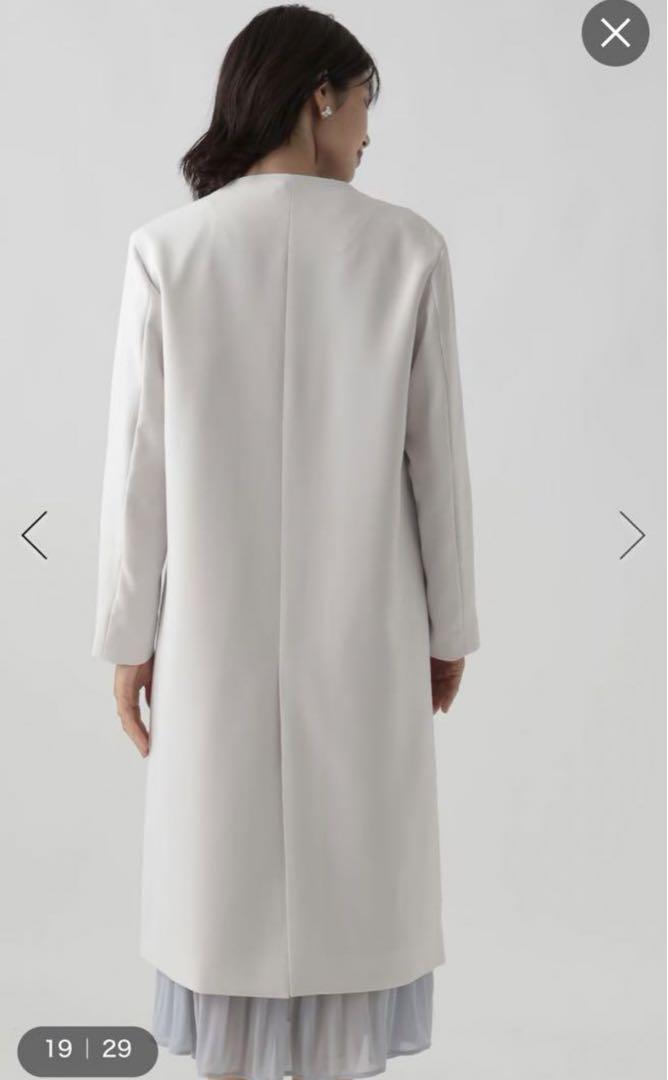Go to the previous product photo
Image resolution: width=668 pixels, height=1080 pixels.
(x=34, y=535)
